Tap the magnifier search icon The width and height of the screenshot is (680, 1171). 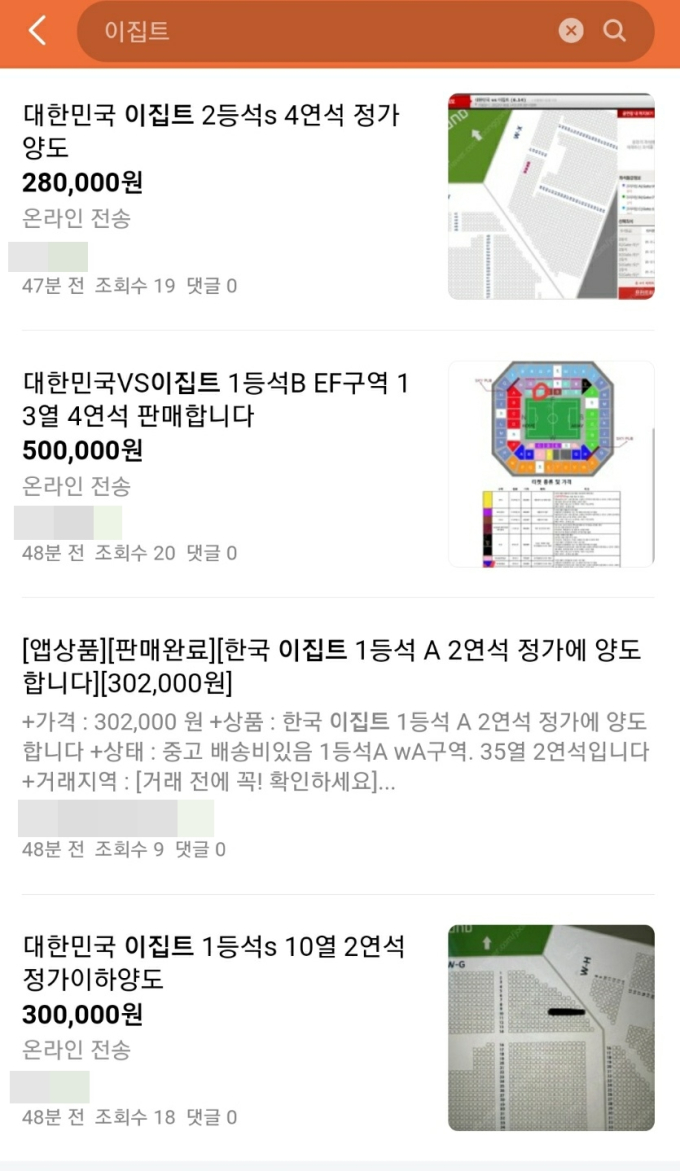pos(615,31)
